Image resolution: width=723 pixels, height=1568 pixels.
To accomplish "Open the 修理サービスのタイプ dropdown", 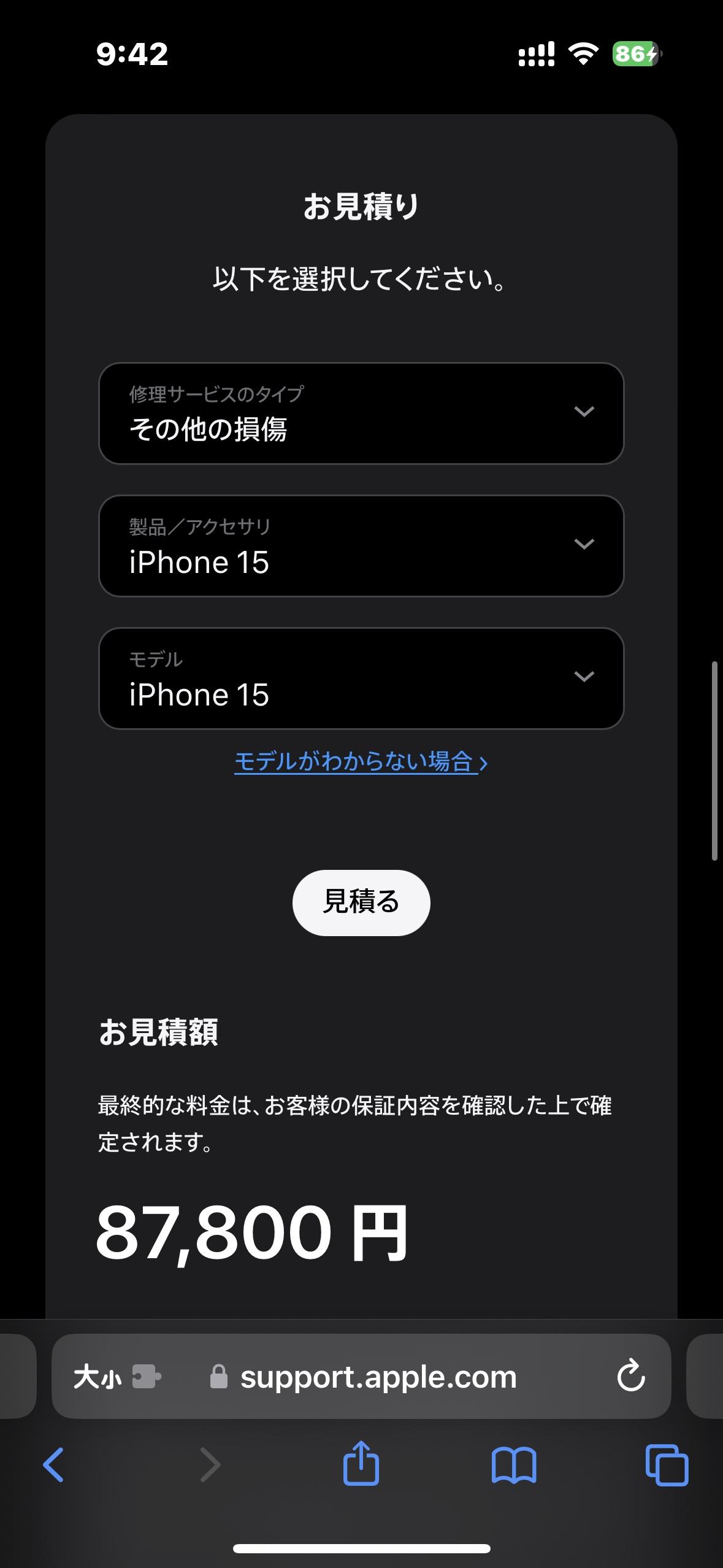I will click(361, 413).
